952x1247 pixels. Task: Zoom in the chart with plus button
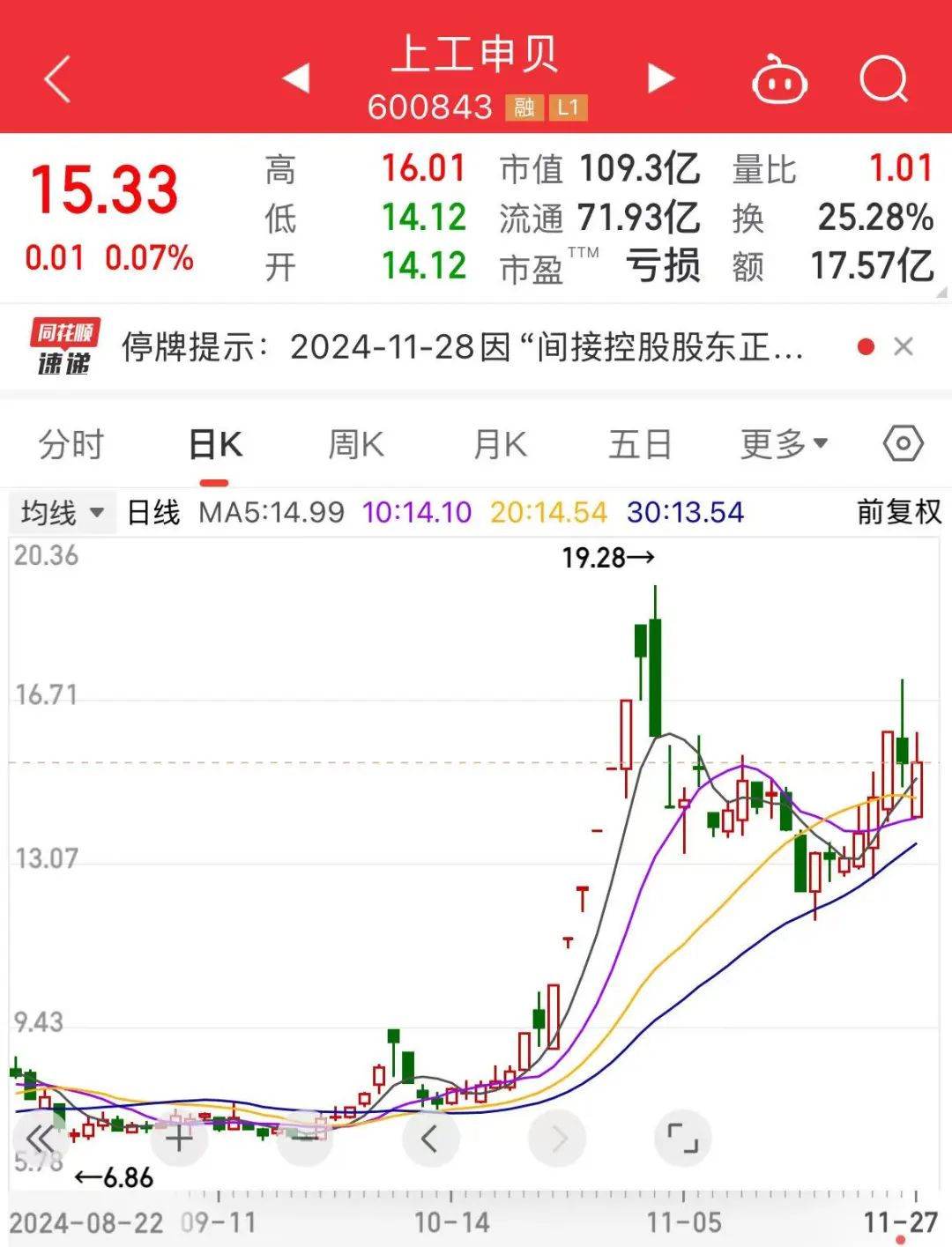click(179, 1139)
